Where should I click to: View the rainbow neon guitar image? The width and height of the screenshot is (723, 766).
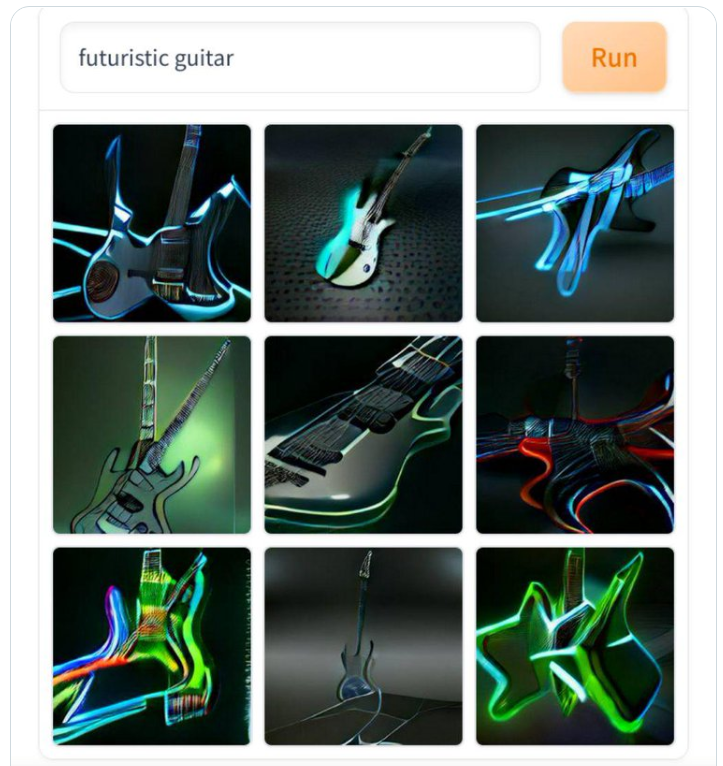pyautogui.click(x=152, y=646)
